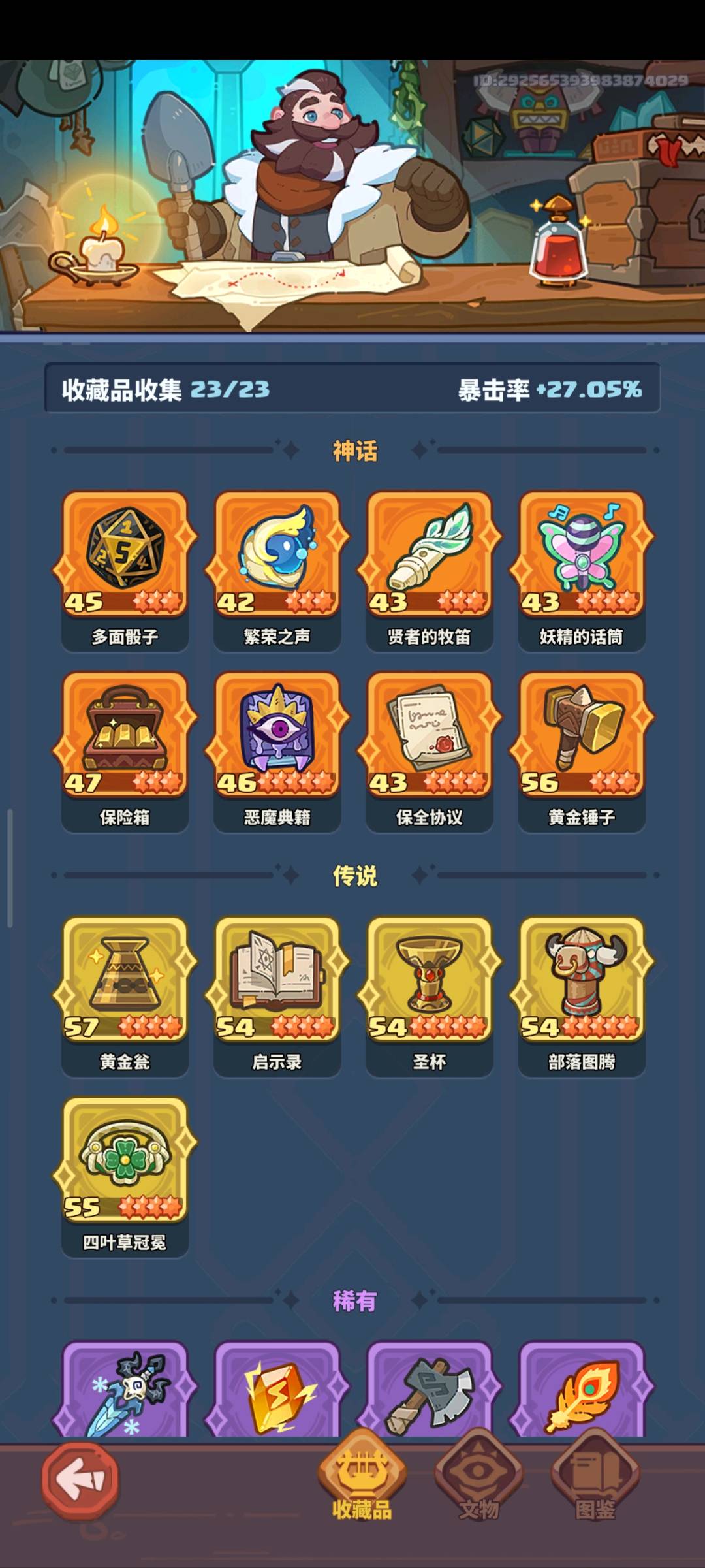View the 圣杯 collectible

[430, 980]
